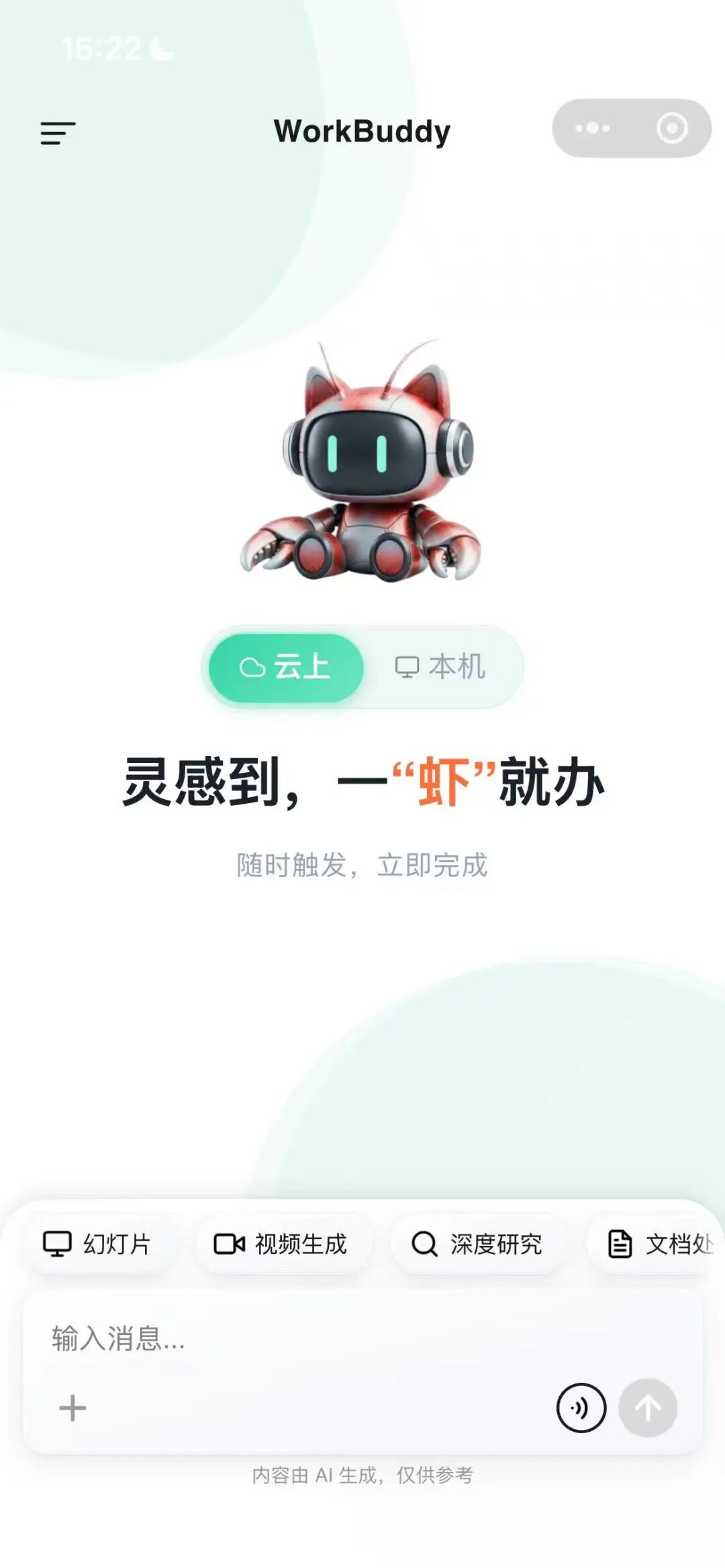Screen dimensions: 725x1568
Task: Switch to the 云上 cloud mode
Action: point(286,668)
